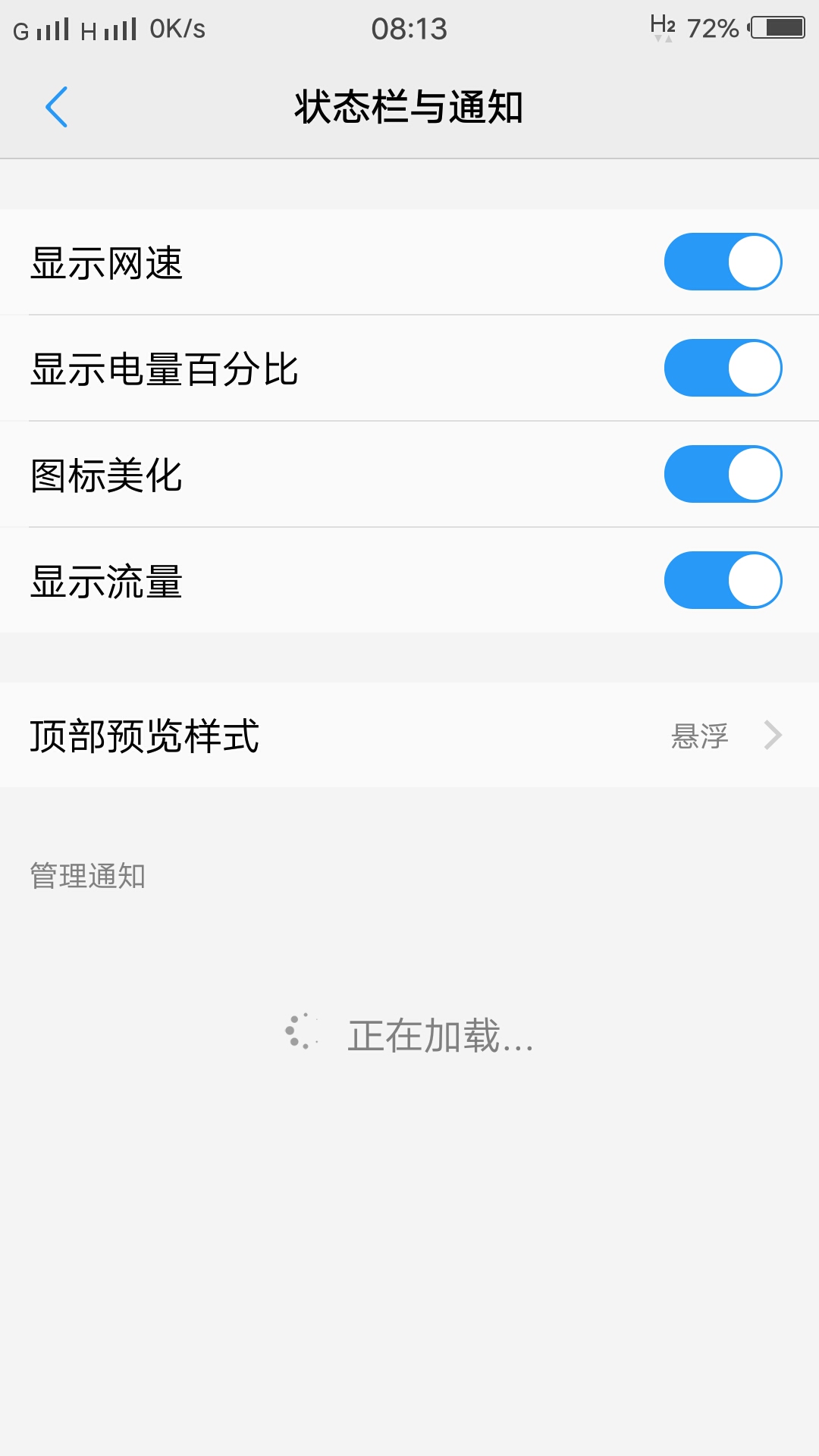
Task: Tap the 管理通知 section header
Action: click(87, 876)
